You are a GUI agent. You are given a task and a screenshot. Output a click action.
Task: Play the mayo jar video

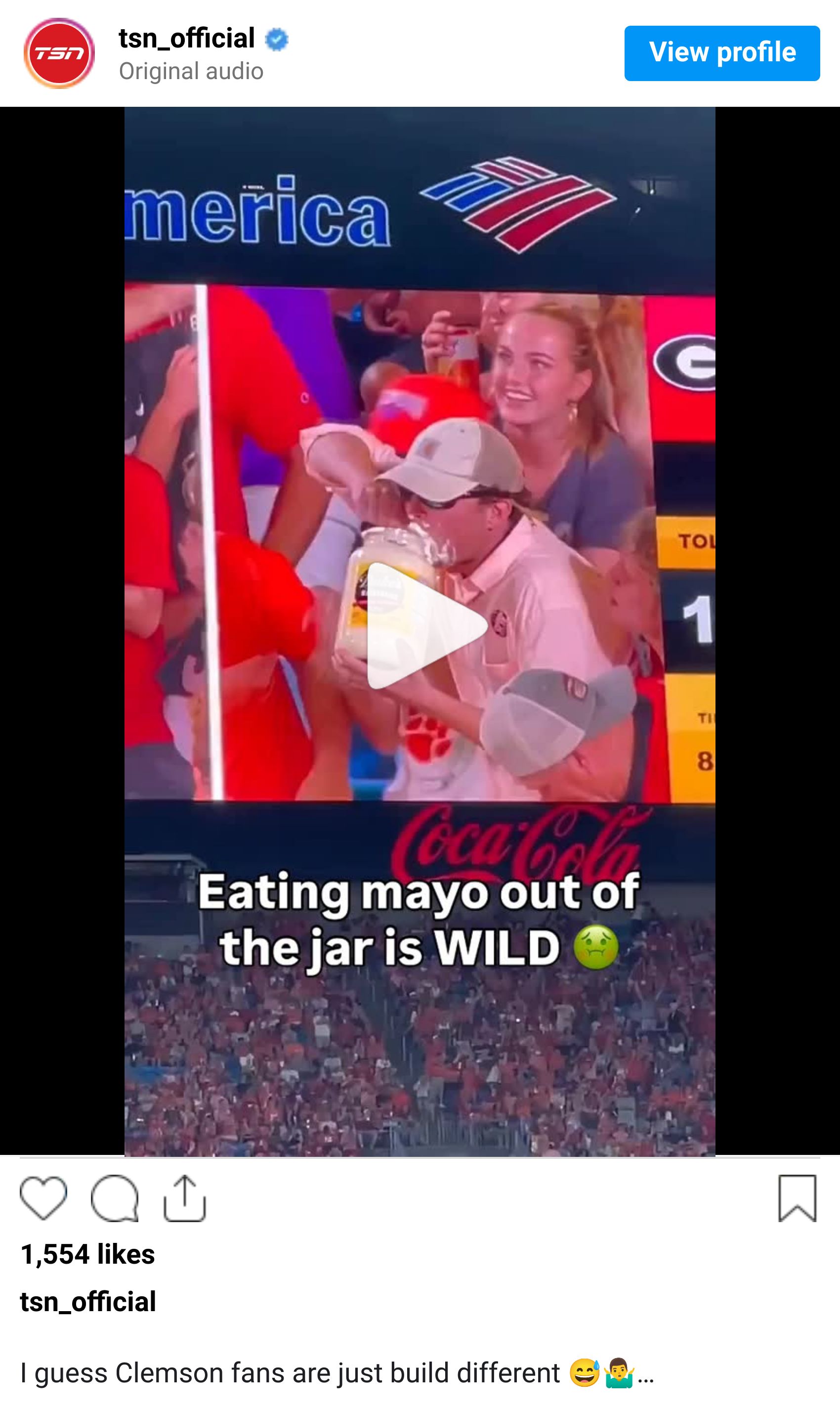point(420,625)
